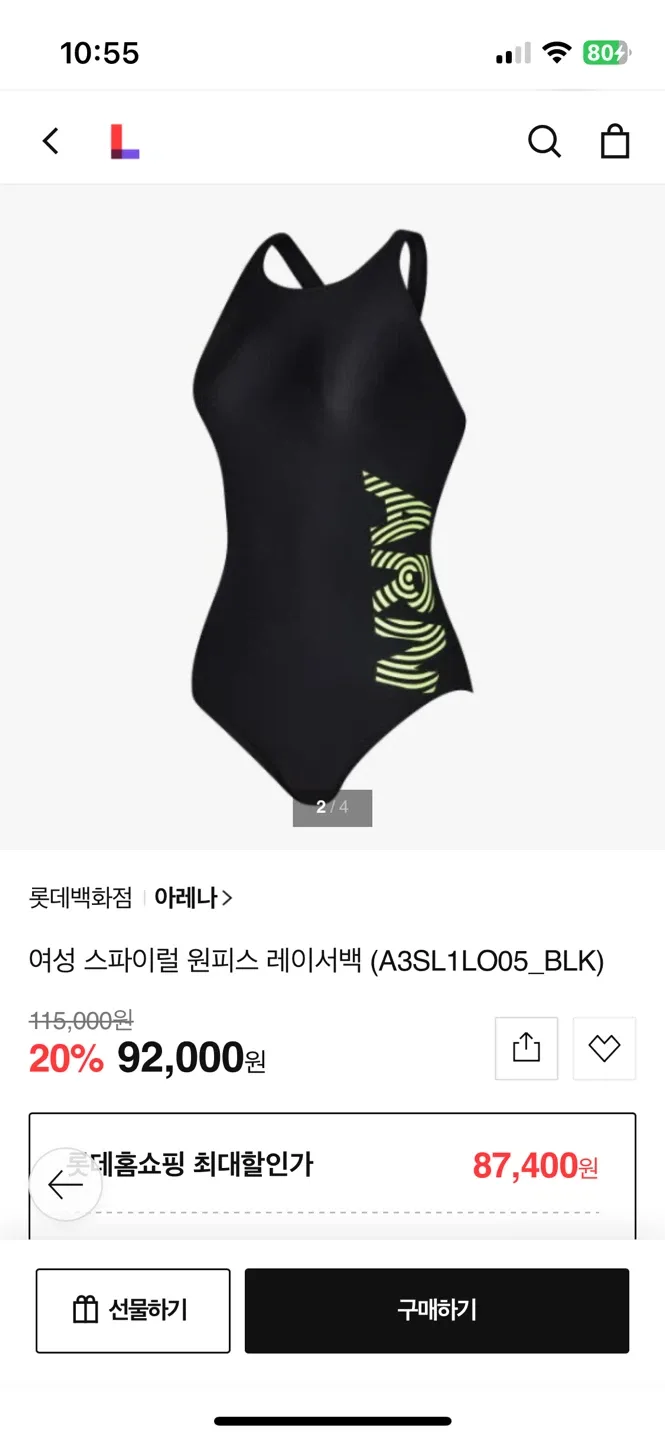Open the search magnifier icon
This screenshot has width=665, height=1440.
click(x=544, y=141)
